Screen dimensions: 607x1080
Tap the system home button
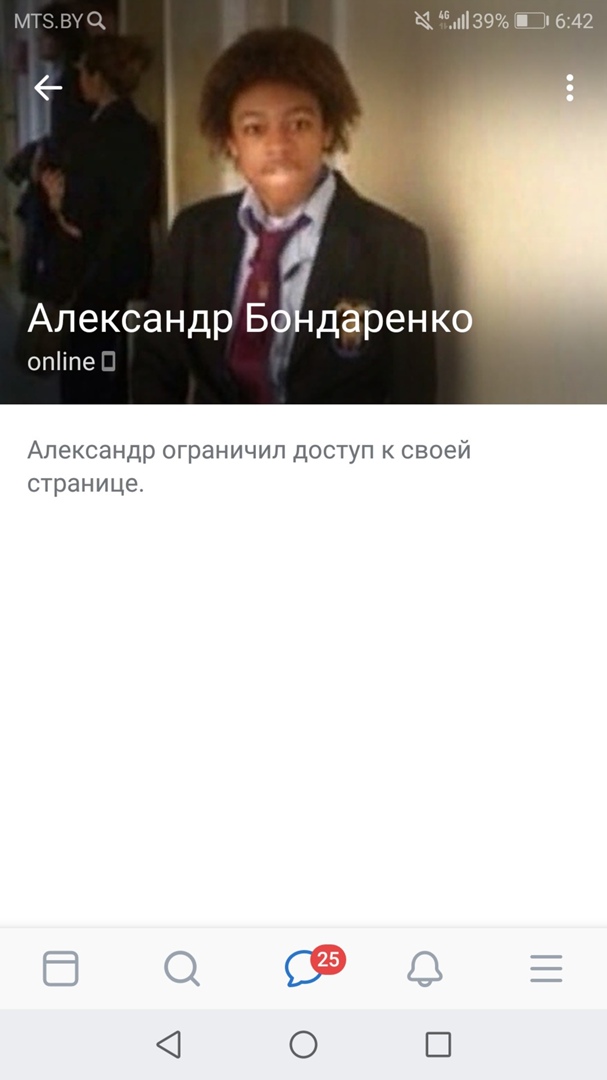point(303,1045)
